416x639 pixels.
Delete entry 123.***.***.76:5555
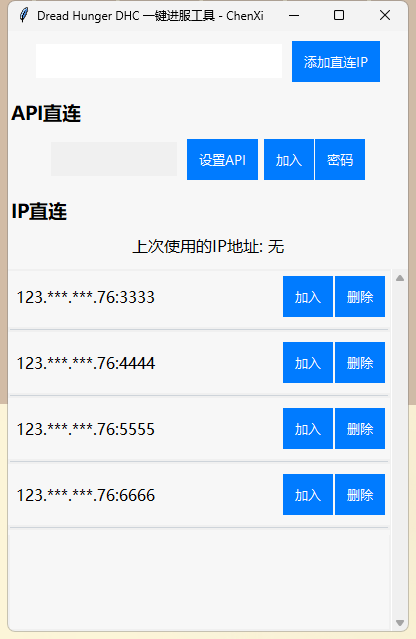tap(360, 428)
